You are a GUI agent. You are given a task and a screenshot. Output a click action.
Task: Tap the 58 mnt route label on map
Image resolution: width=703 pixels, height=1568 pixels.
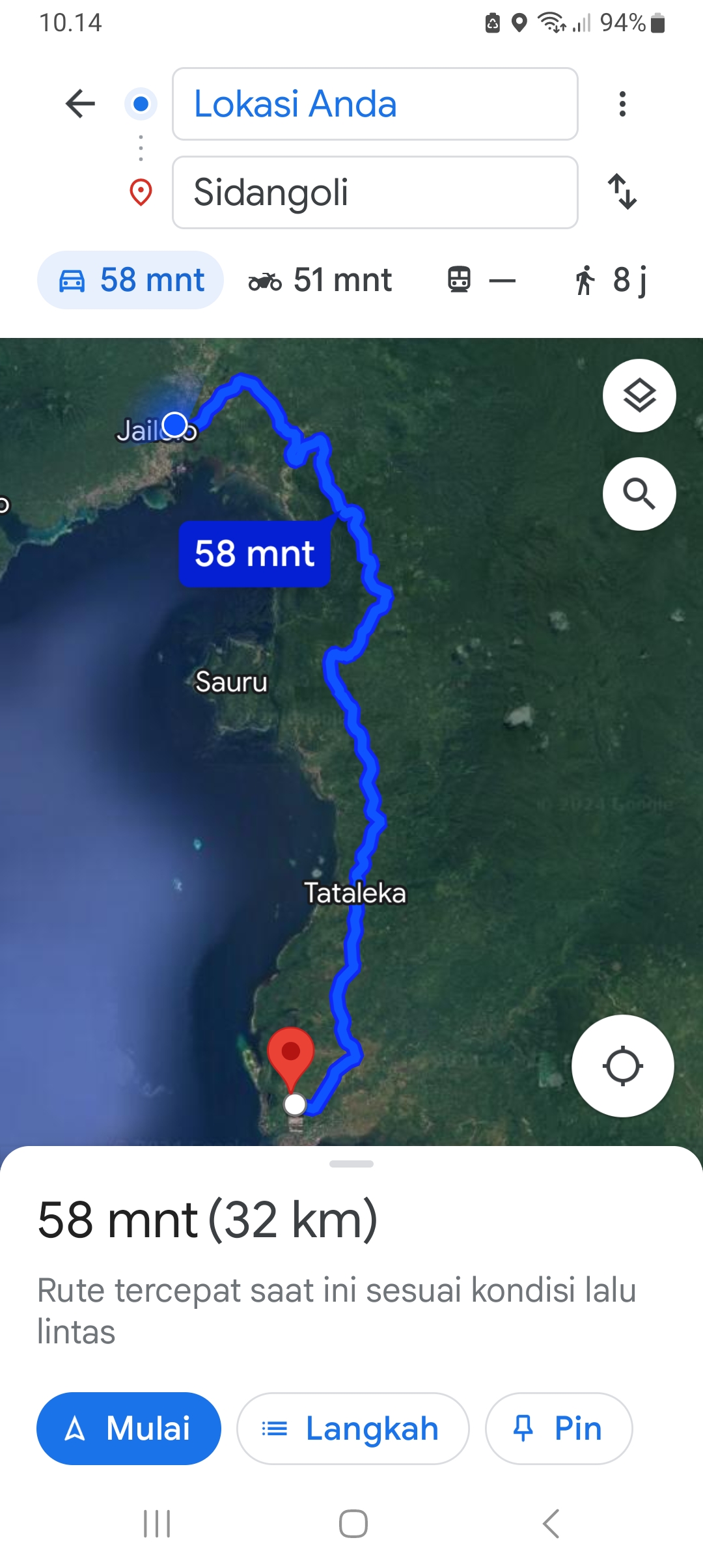[x=255, y=553]
